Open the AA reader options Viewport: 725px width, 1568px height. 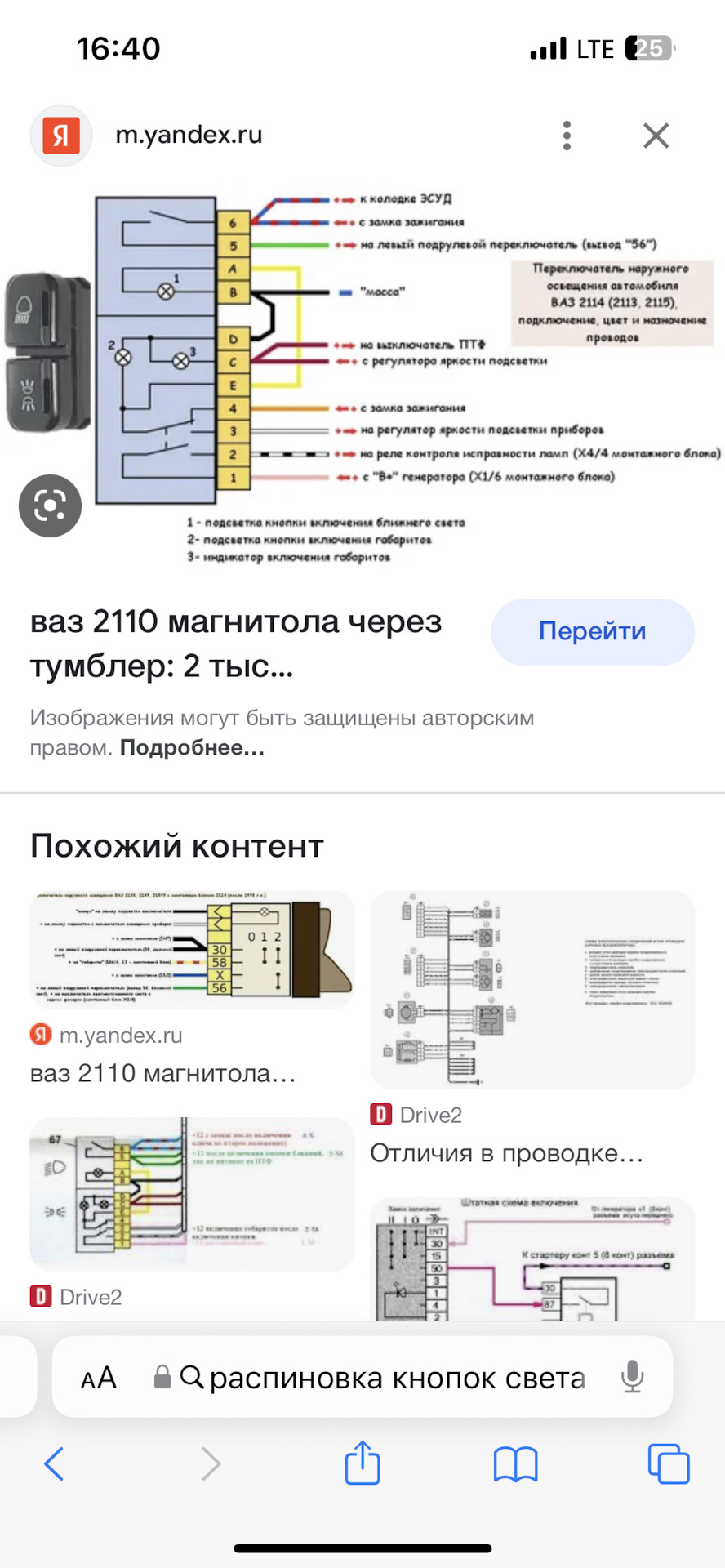(x=99, y=1379)
